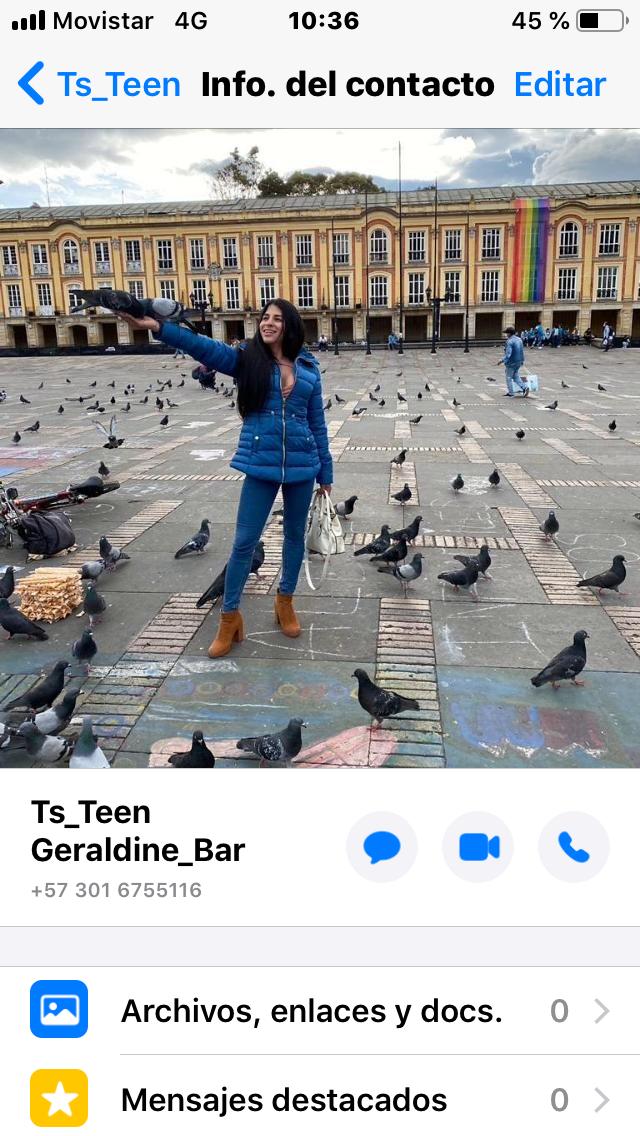The image size is (640, 1136).
Task: Open the contact's profile photo
Action: click(x=320, y=448)
